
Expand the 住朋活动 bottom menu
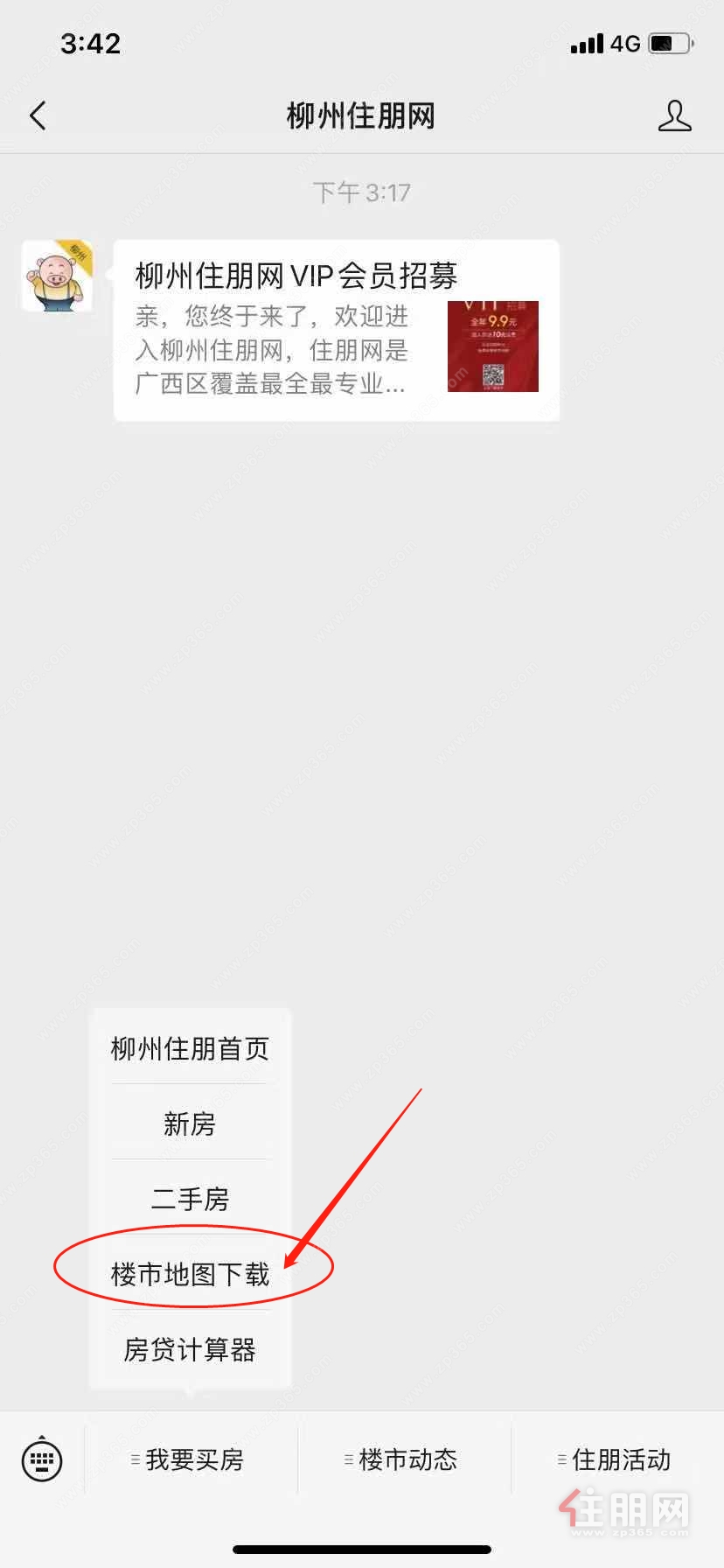pos(617,1459)
